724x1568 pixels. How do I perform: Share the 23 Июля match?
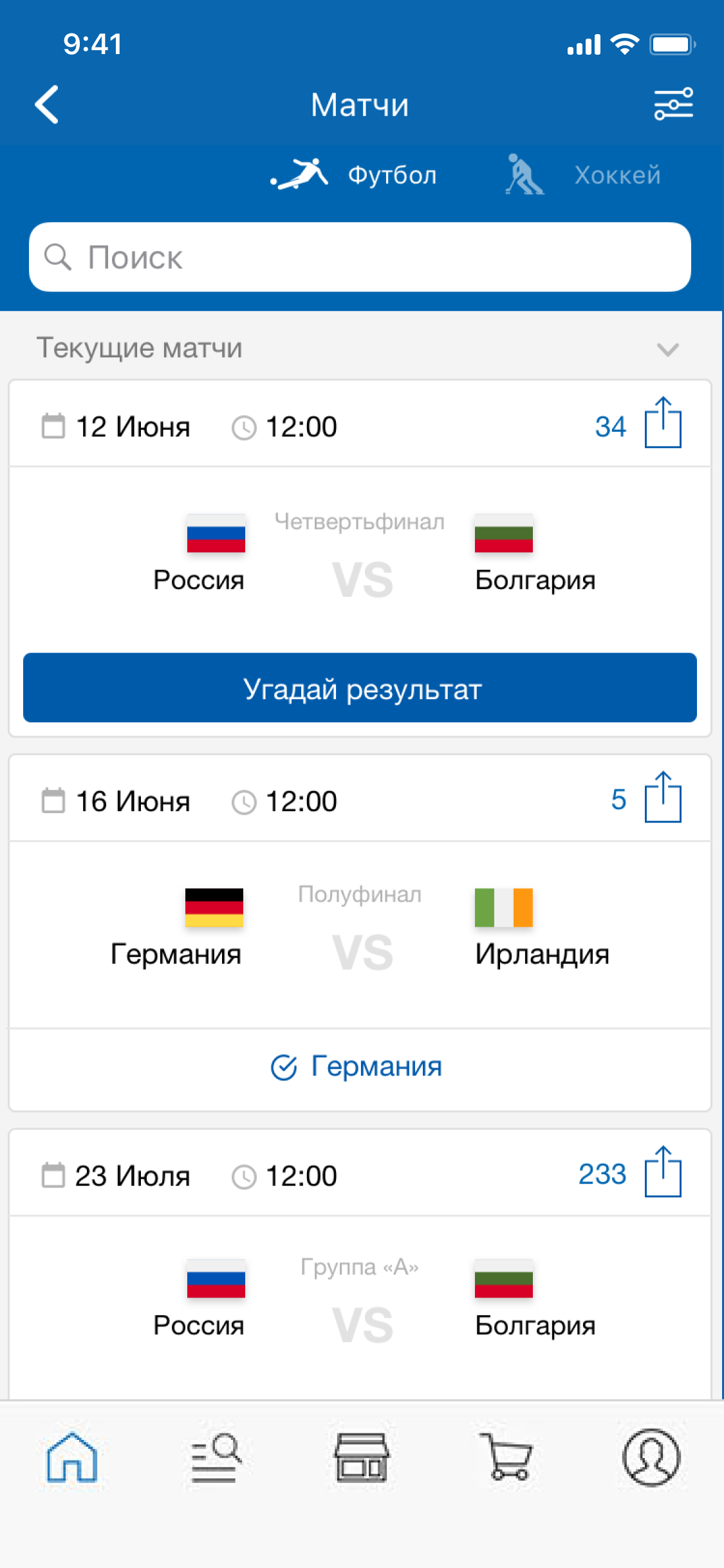[x=663, y=1171]
